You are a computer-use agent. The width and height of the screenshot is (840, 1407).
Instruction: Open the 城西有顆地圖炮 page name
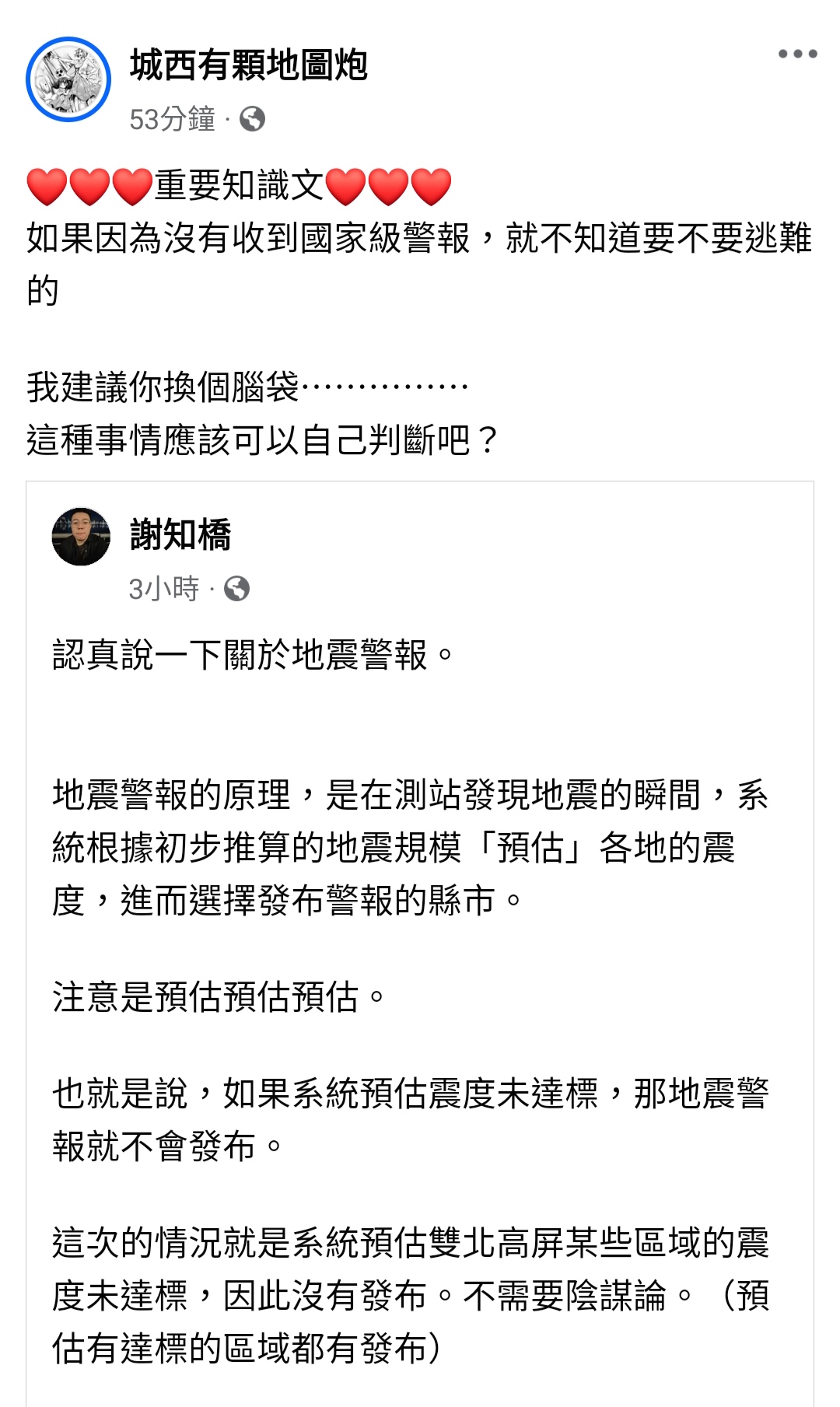click(x=248, y=65)
